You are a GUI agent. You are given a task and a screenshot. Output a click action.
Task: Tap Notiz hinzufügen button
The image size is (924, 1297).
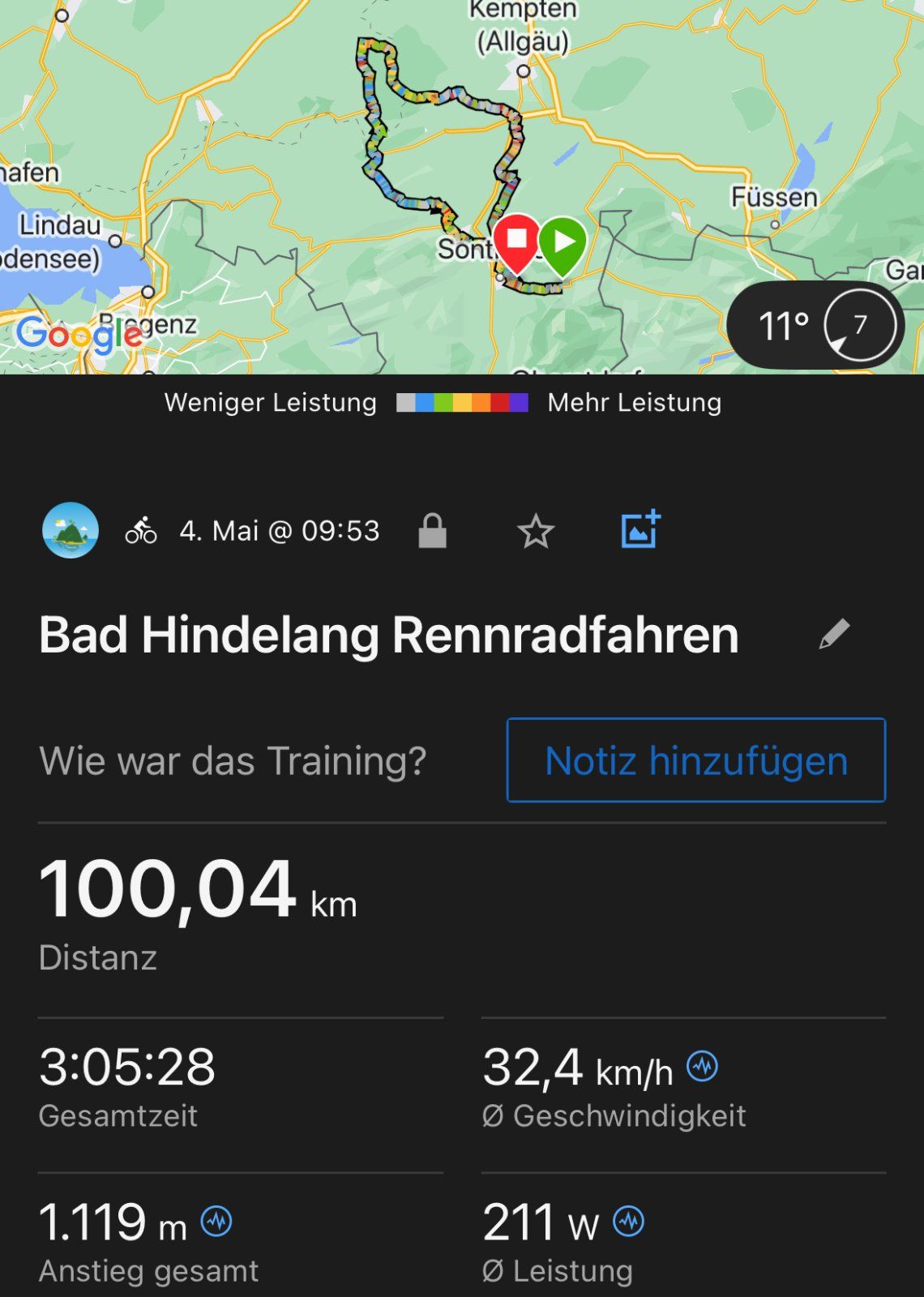[x=695, y=760]
